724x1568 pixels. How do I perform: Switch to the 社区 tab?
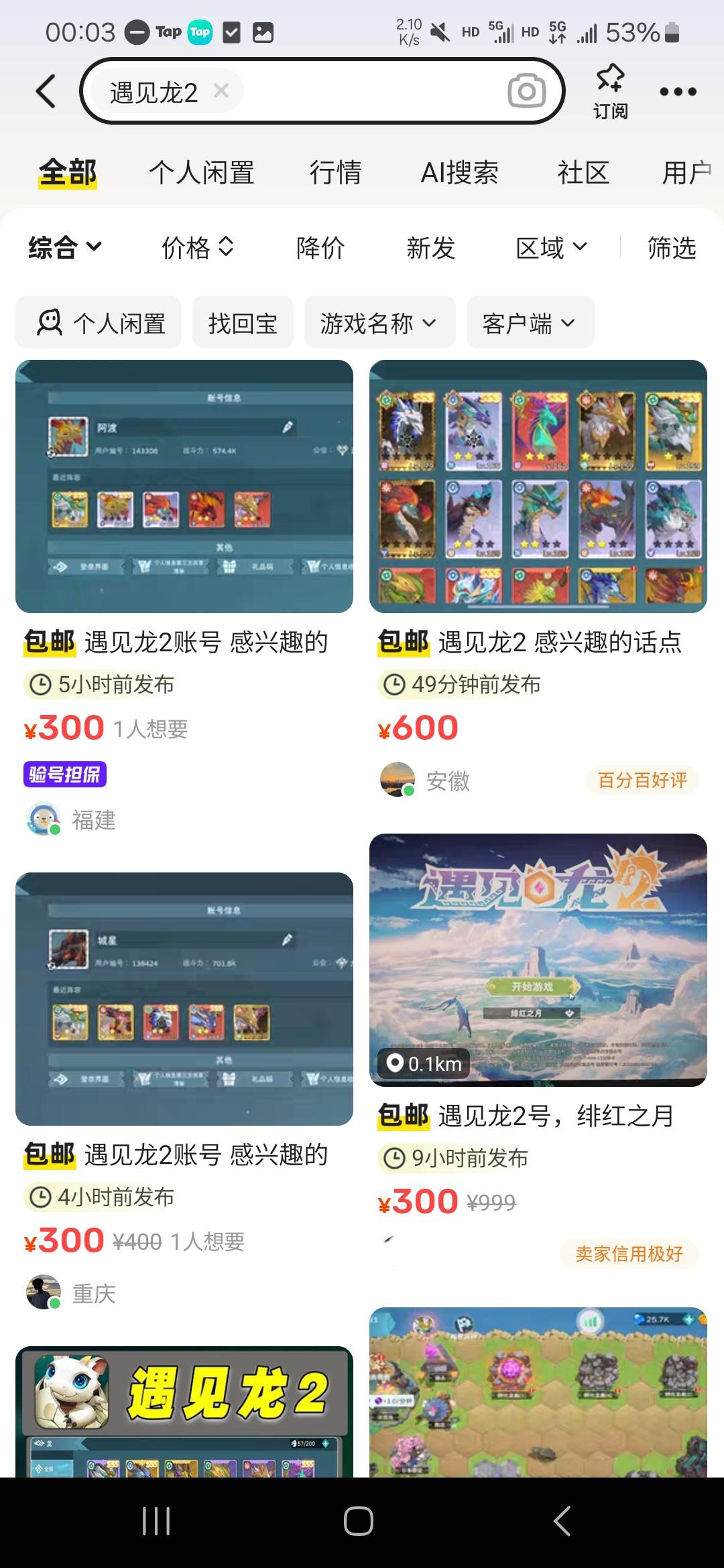(x=582, y=172)
